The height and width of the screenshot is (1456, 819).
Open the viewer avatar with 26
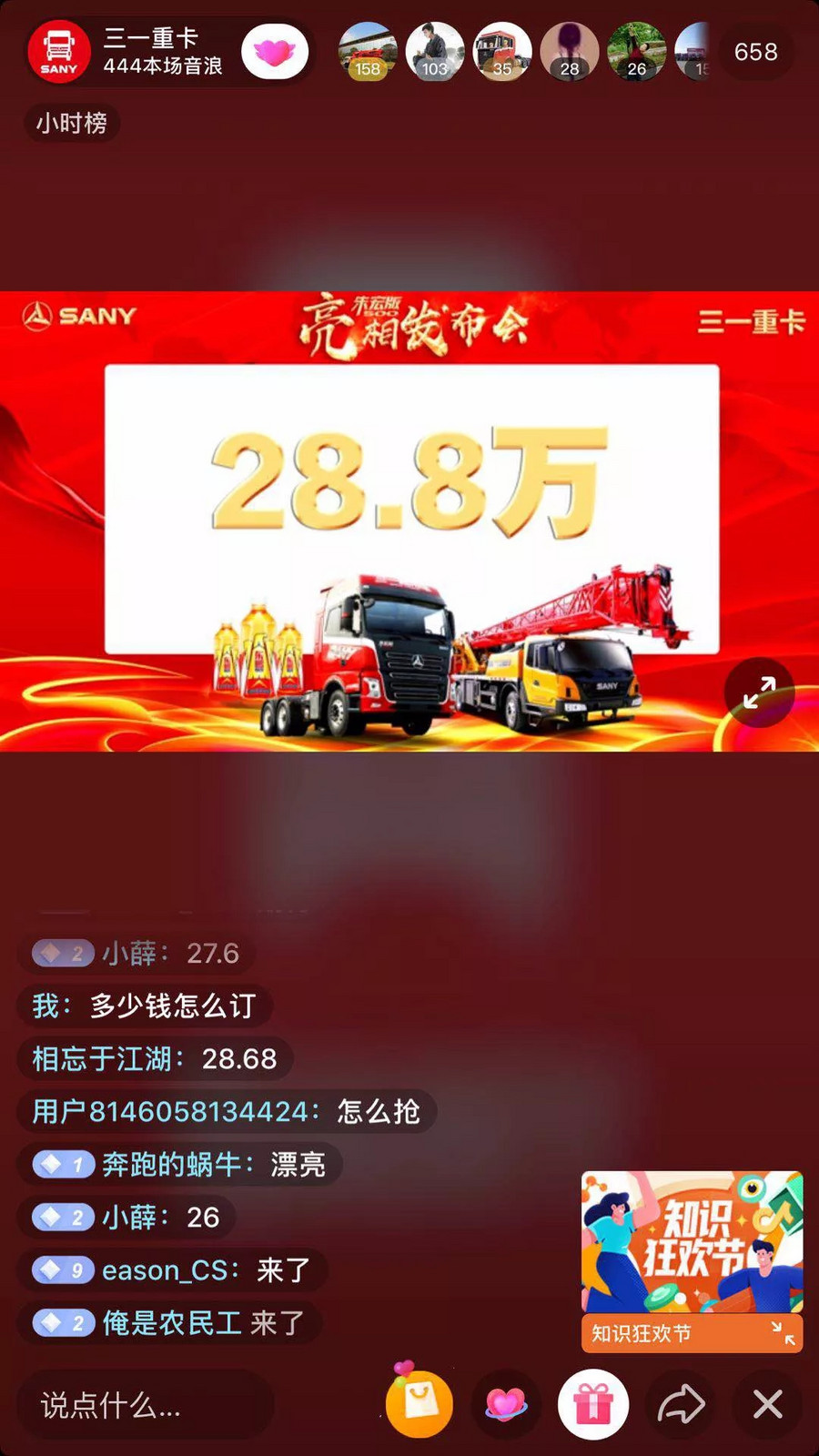(637, 51)
